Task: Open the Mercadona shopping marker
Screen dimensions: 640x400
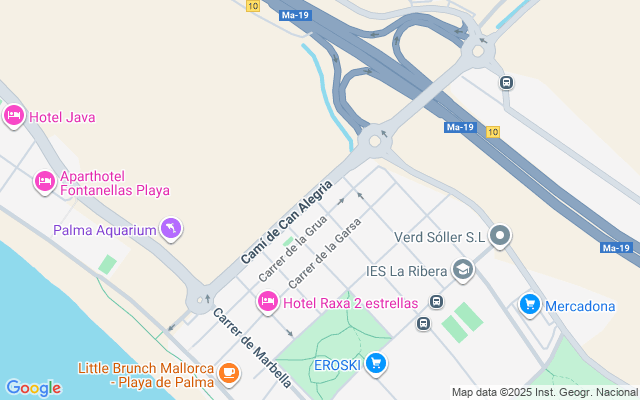Action: [530, 305]
